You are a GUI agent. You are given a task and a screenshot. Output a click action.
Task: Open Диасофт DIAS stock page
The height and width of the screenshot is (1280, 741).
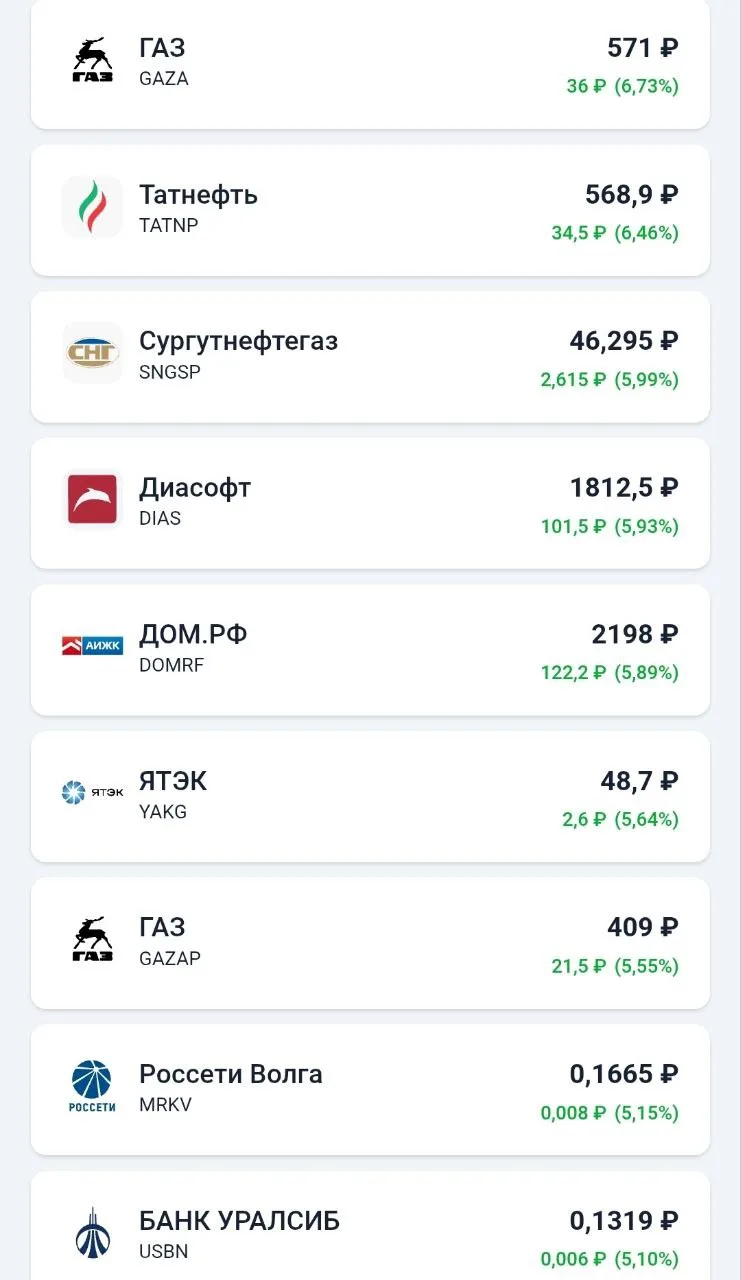pyautogui.click(x=370, y=503)
